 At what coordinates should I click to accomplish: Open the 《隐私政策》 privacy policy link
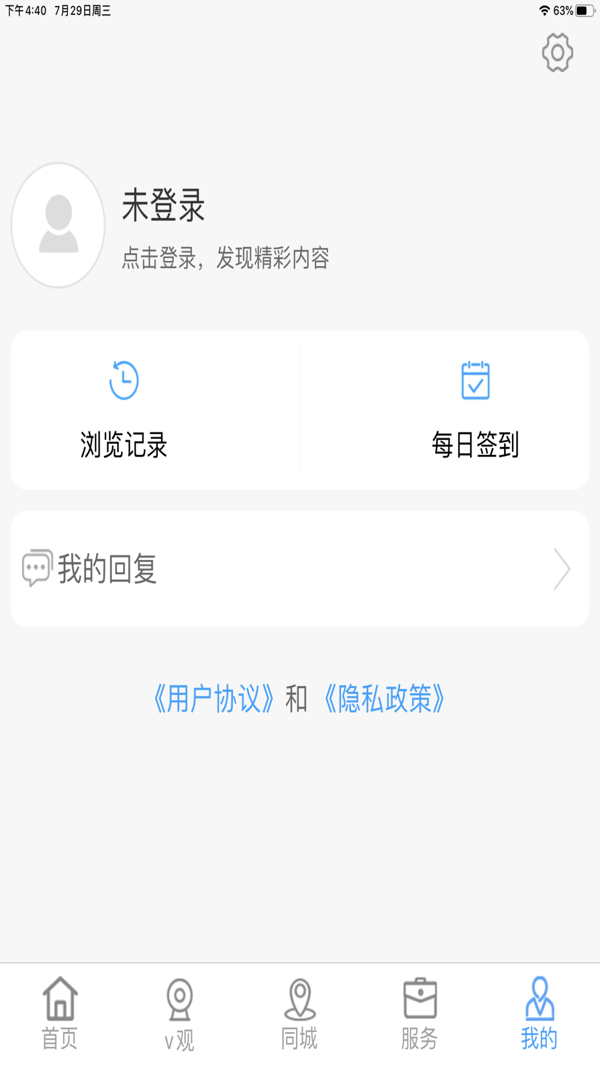tap(383, 700)
